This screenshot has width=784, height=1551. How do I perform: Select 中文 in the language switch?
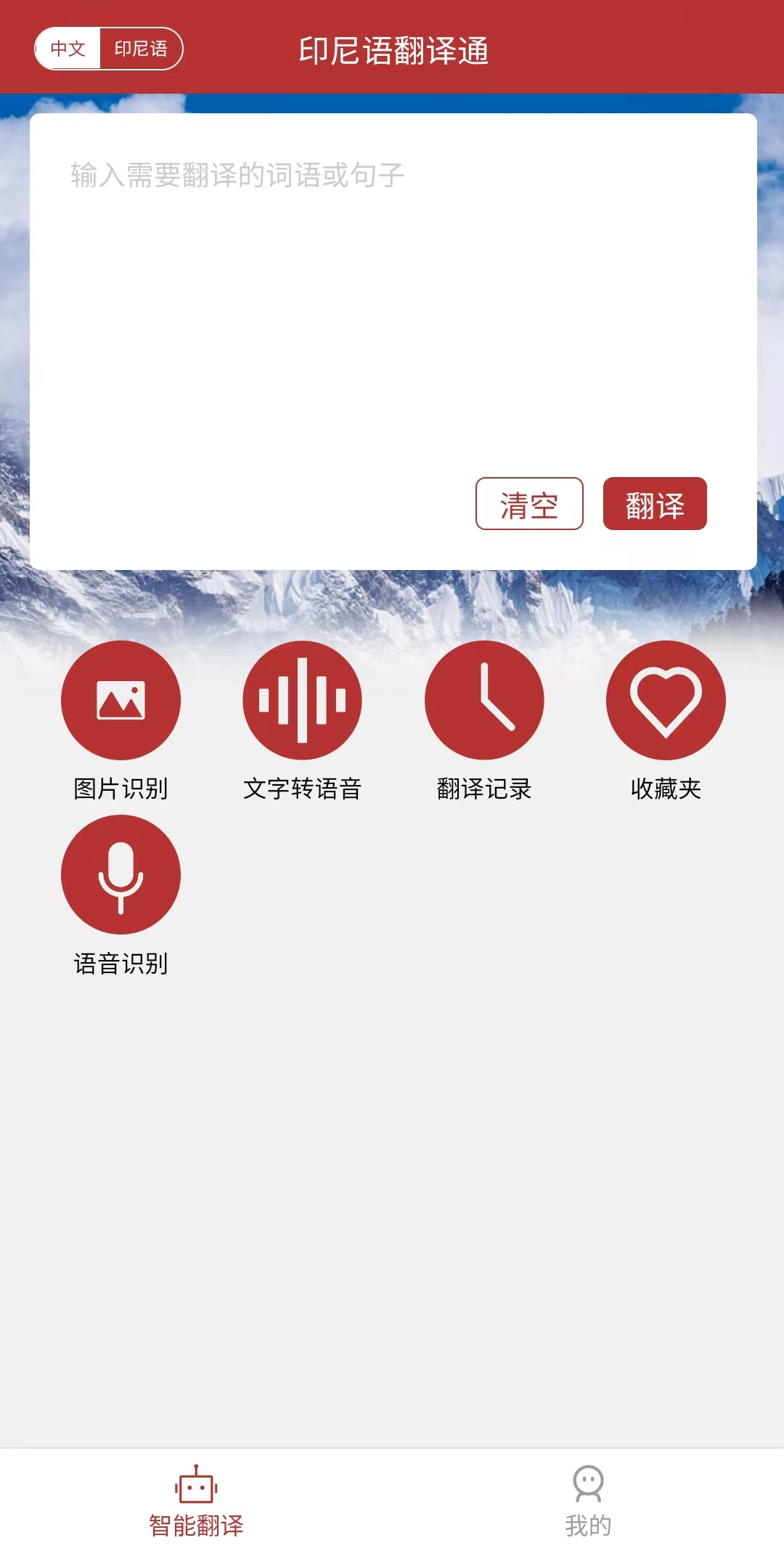pos(68,49)
